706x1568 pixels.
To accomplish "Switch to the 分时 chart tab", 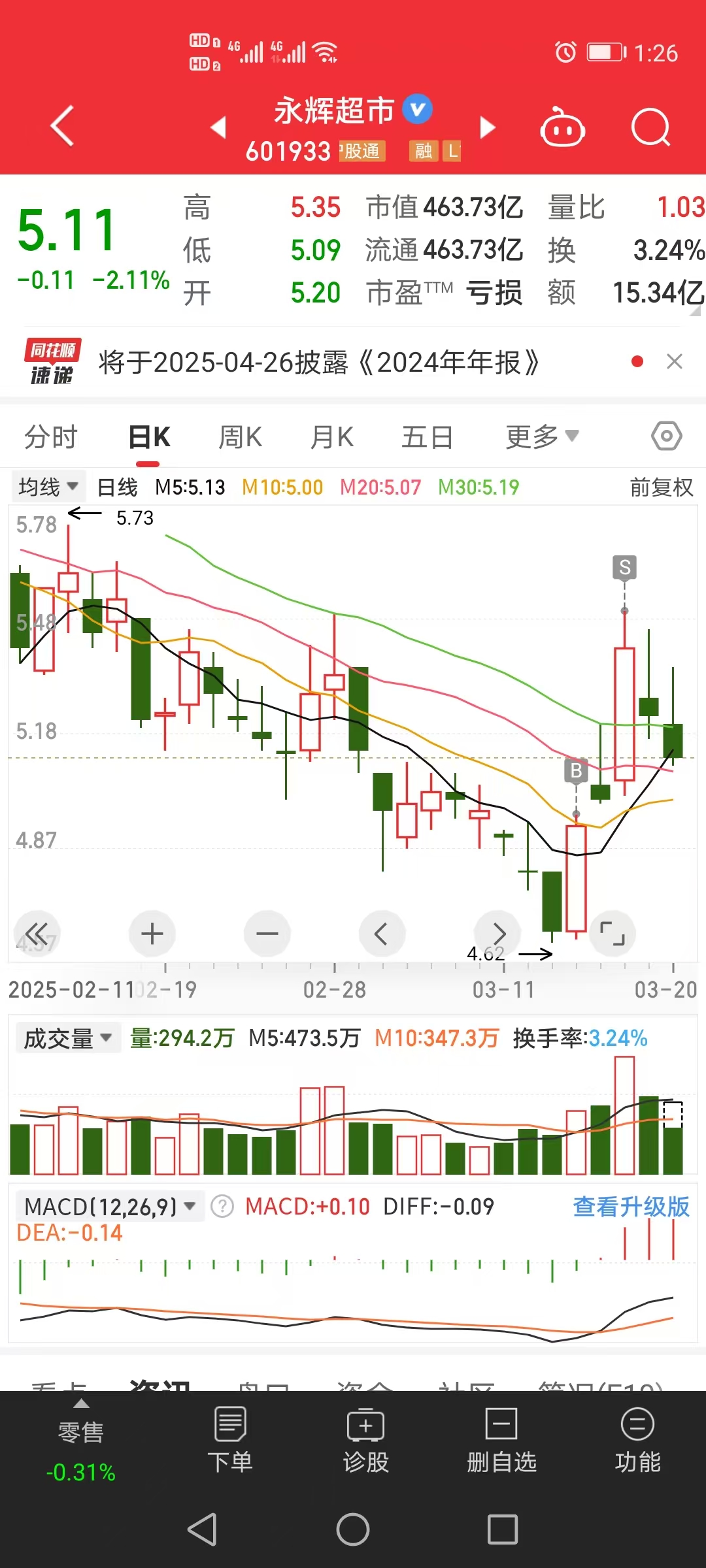I will coord(51,437).
